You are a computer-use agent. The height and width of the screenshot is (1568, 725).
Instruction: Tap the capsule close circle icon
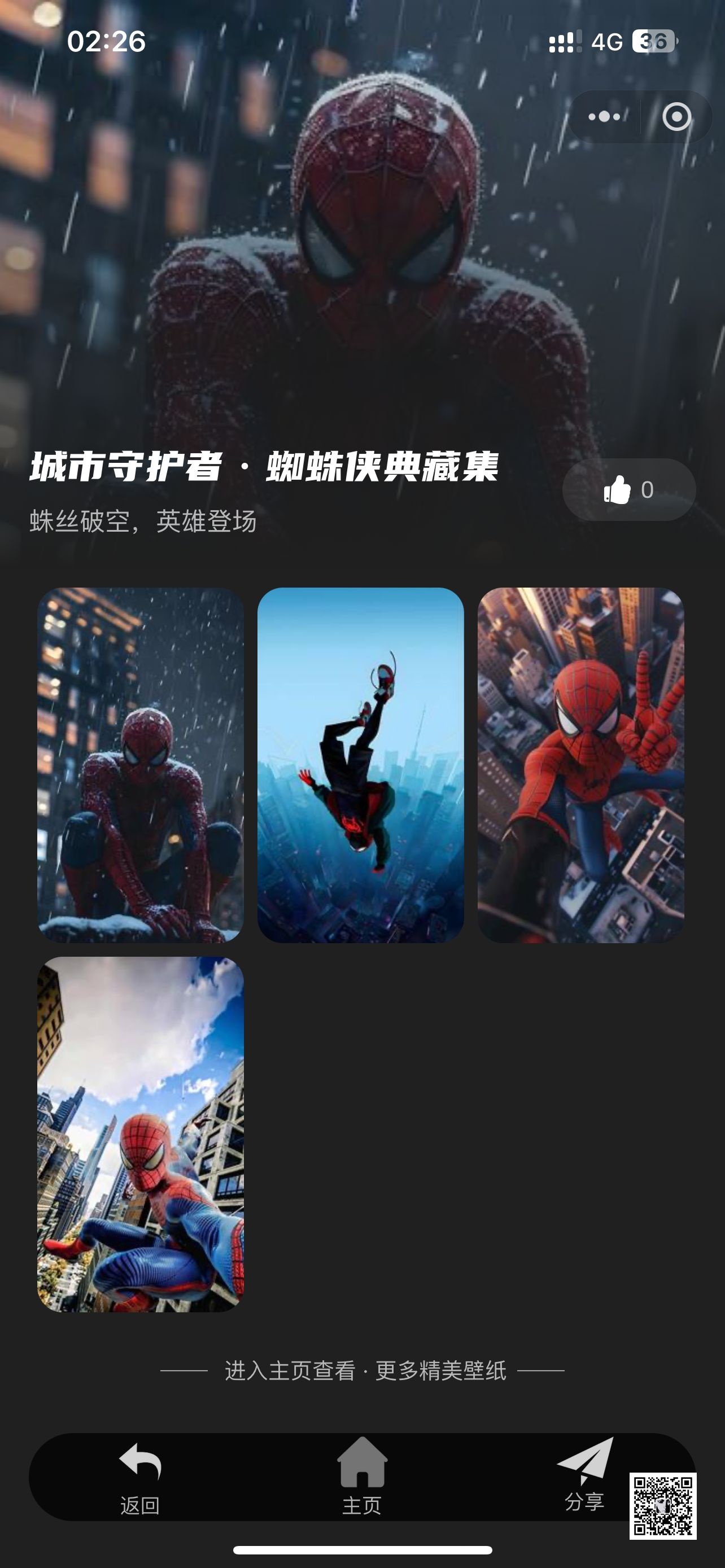(x=678, y=117)
